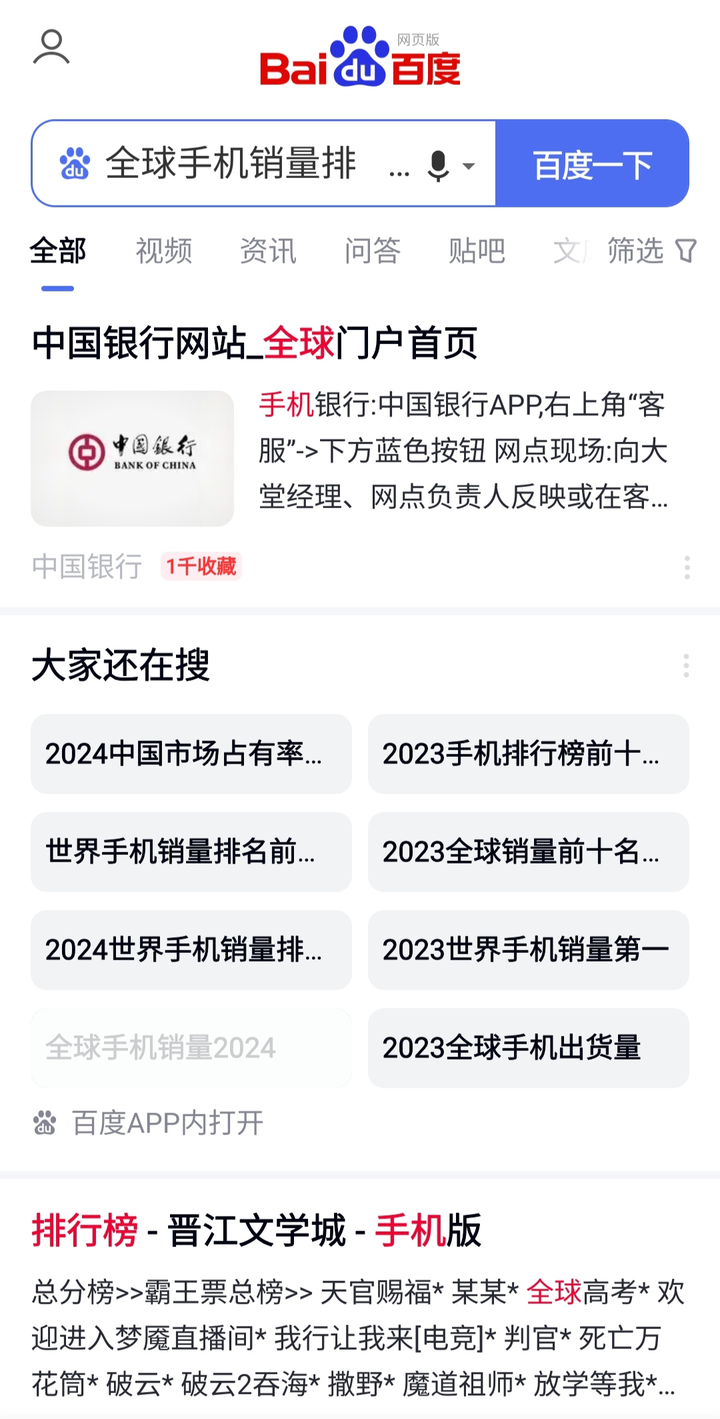
Task: Open 排行榜 - 晋江文学城 link
Action: click(255, 1234)
